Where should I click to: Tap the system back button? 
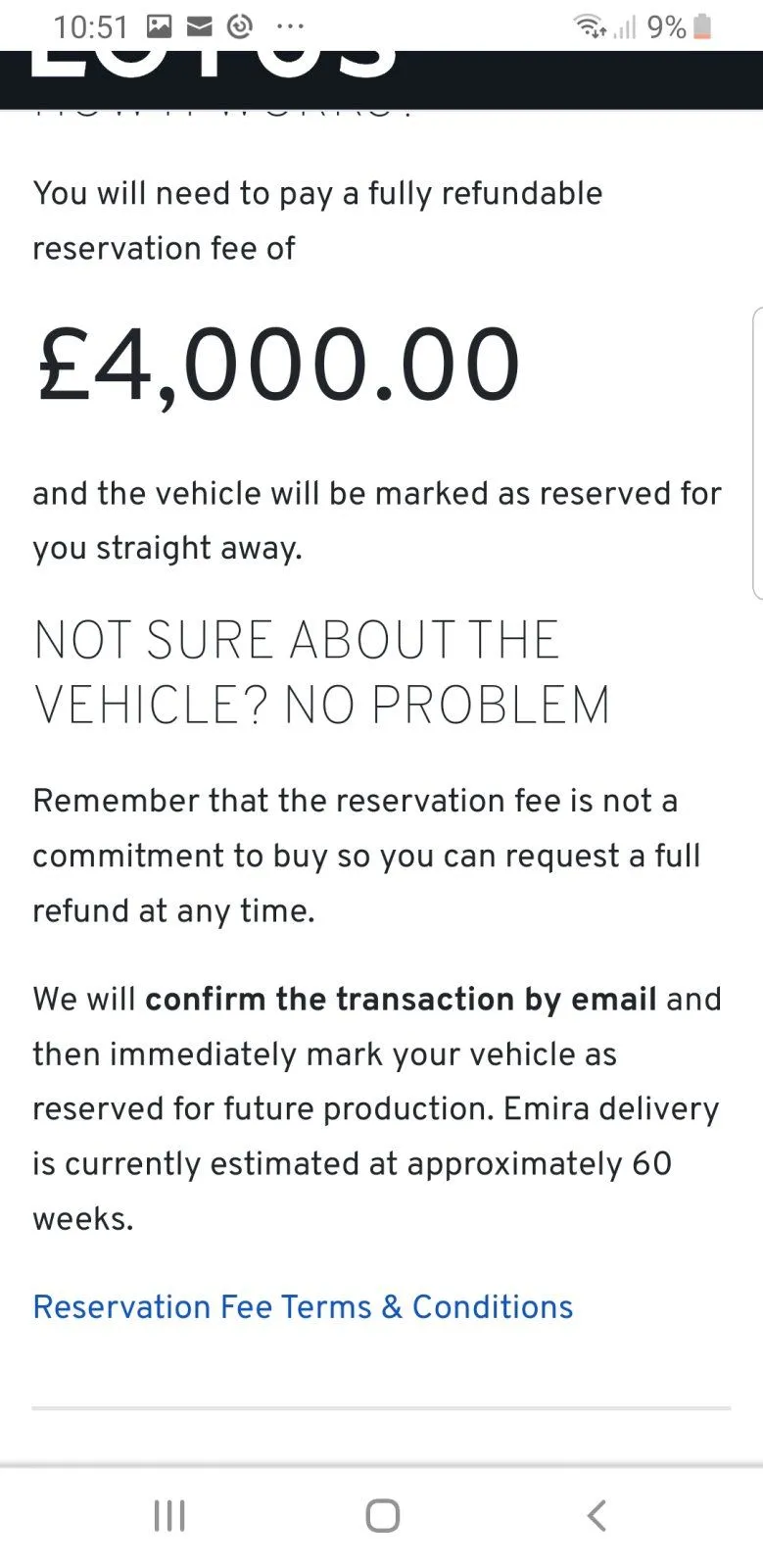[x=596, y=1515]
